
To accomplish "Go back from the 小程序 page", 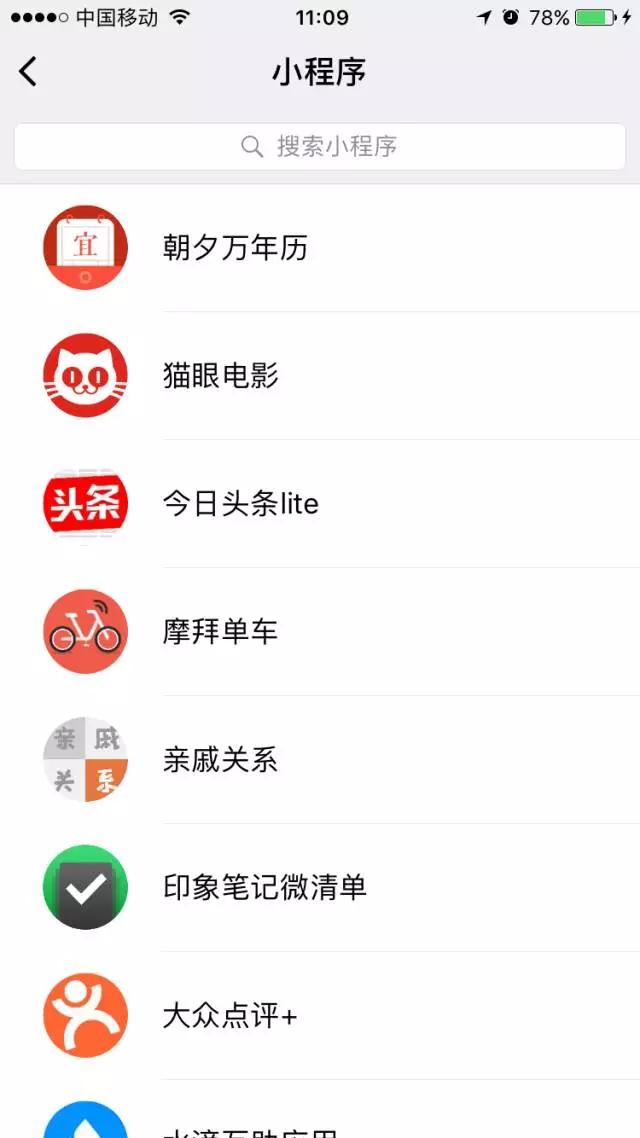I will tap(28, 72).
